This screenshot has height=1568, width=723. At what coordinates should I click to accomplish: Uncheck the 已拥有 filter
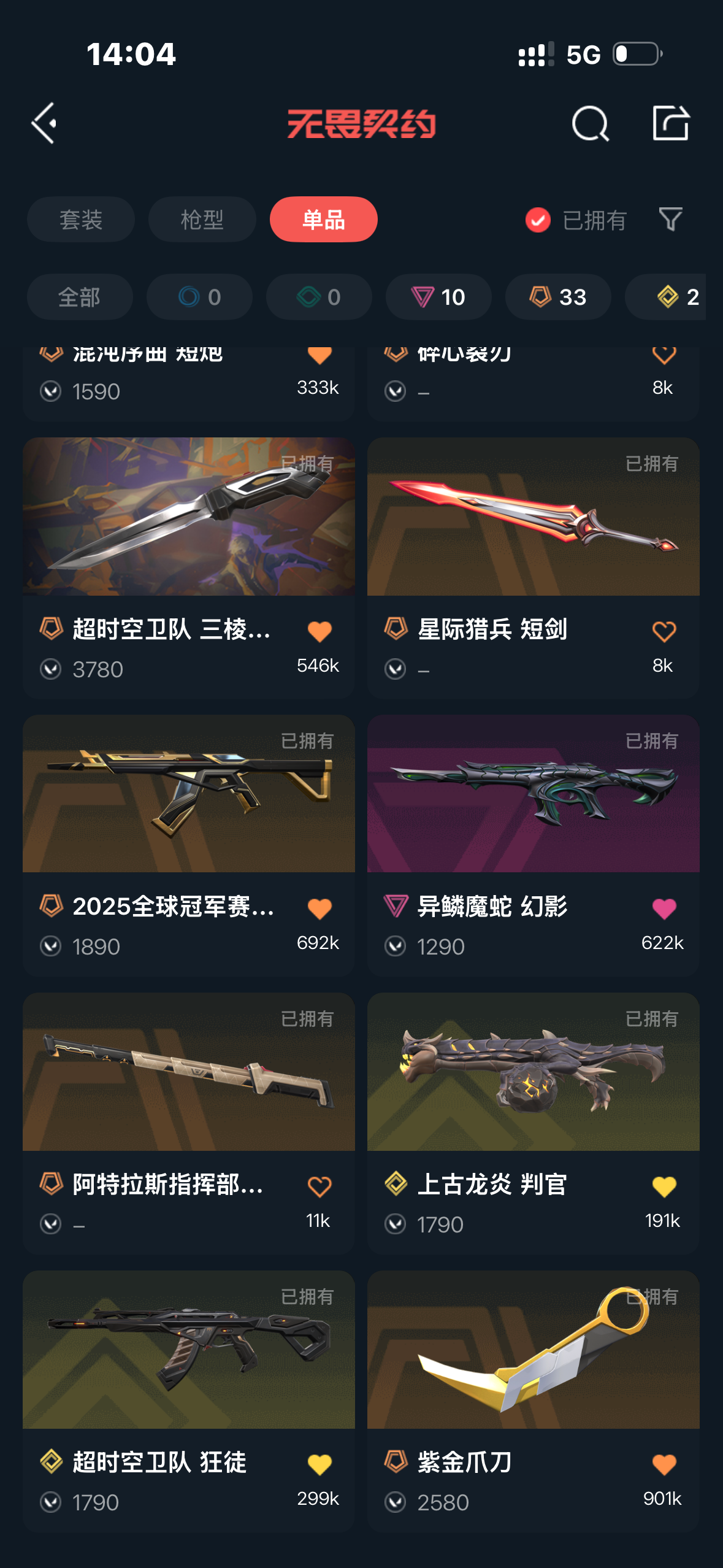[x=538, y=220]
